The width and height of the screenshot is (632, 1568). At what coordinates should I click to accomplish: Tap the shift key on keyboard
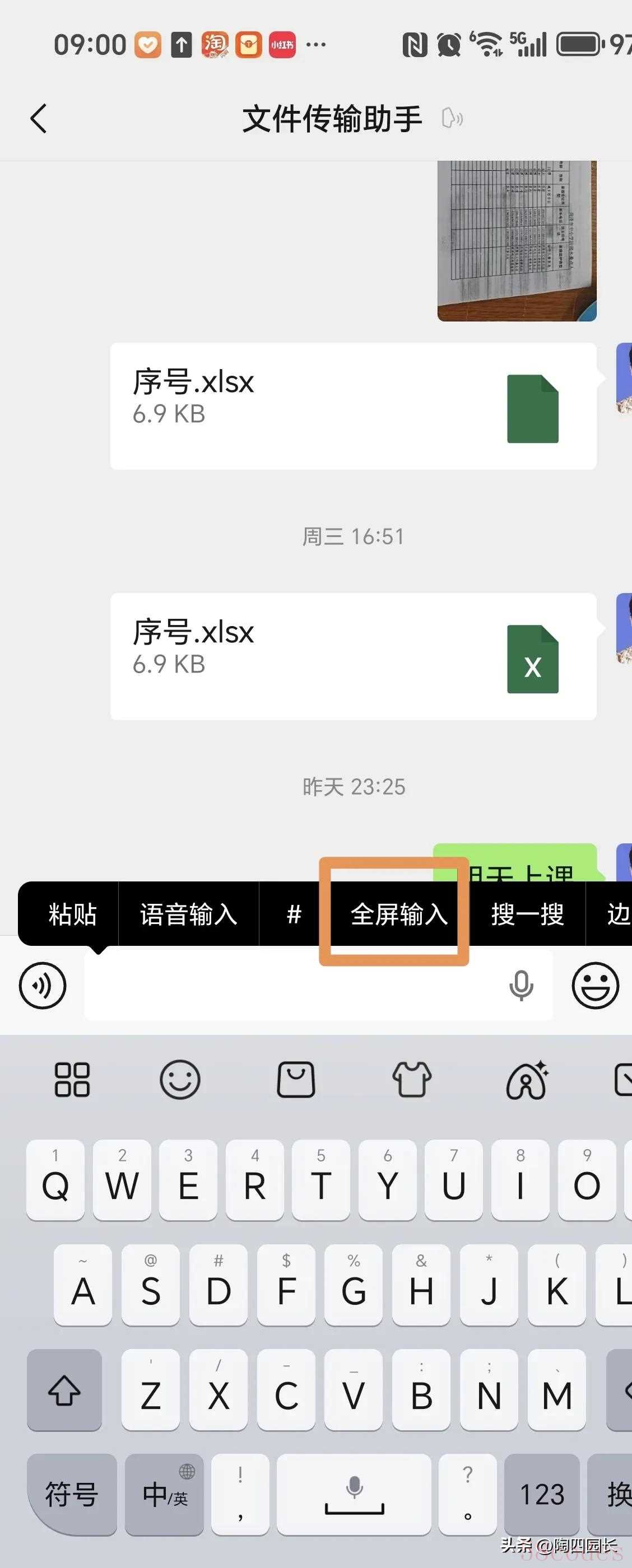(64, 1391)
